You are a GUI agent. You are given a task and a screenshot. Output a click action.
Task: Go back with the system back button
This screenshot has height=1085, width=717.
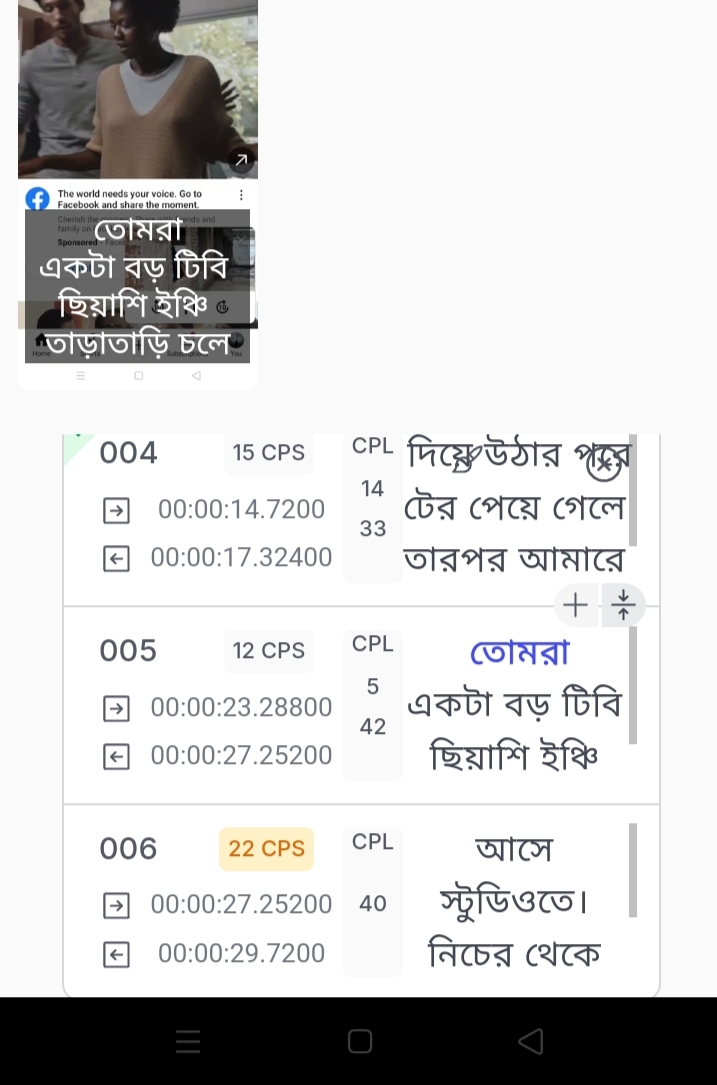pos(530,1042)
